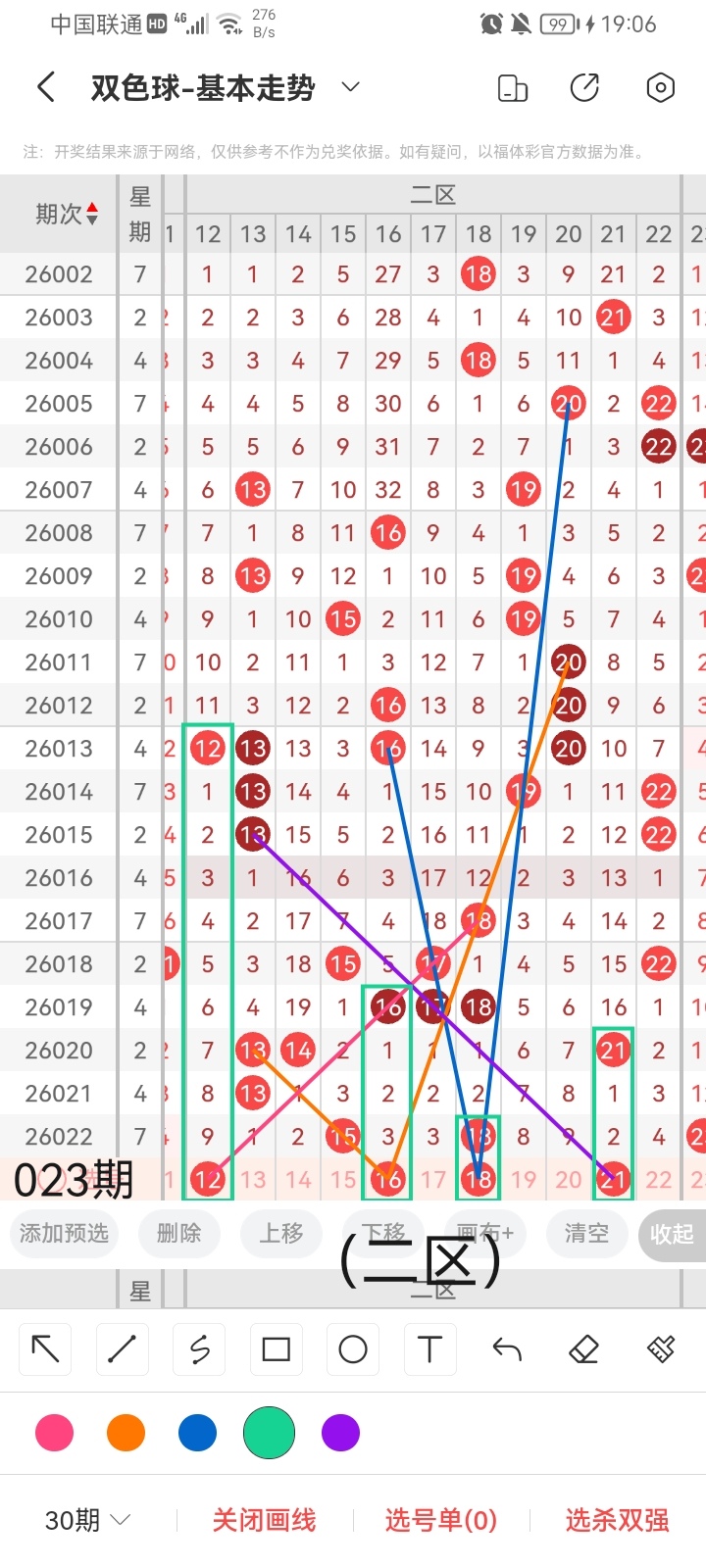Select the straight line drawing tool
The width and height of the screenshot is (706, 1568).
[x=122, y=1349]
